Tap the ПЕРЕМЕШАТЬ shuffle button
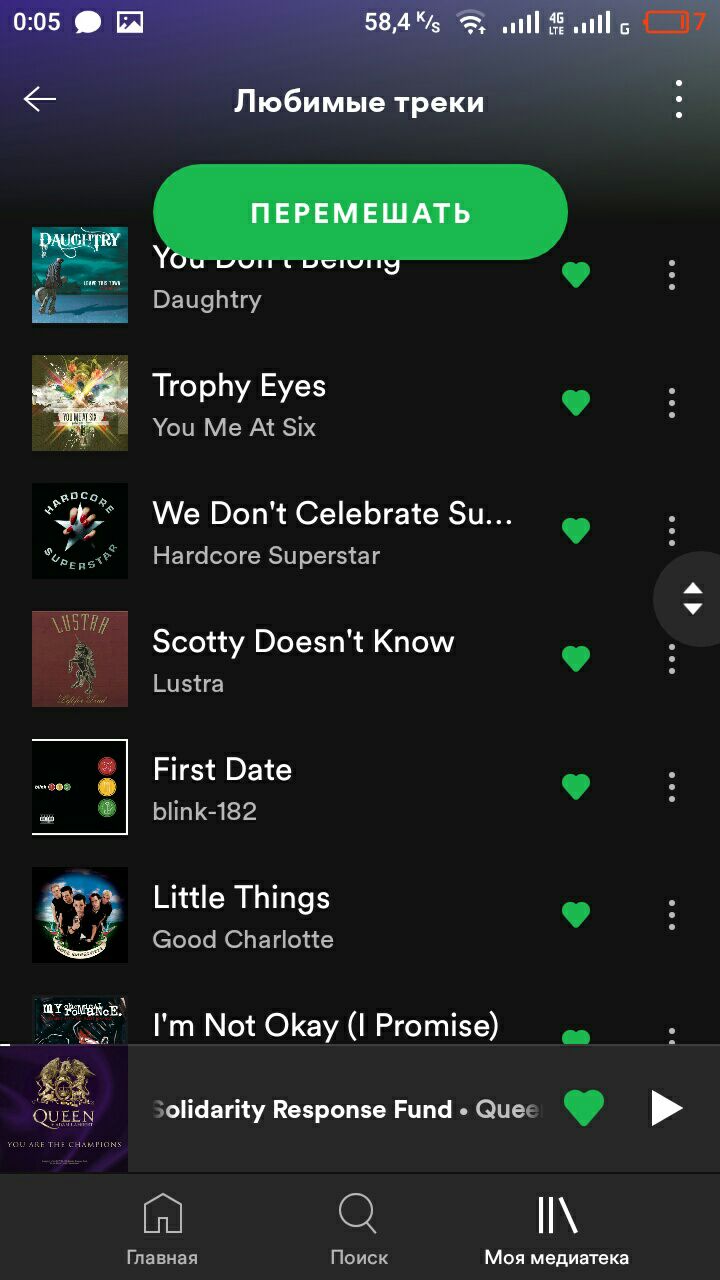The width and height of the screenshot is (720, 1280). (x=360, y=212)
